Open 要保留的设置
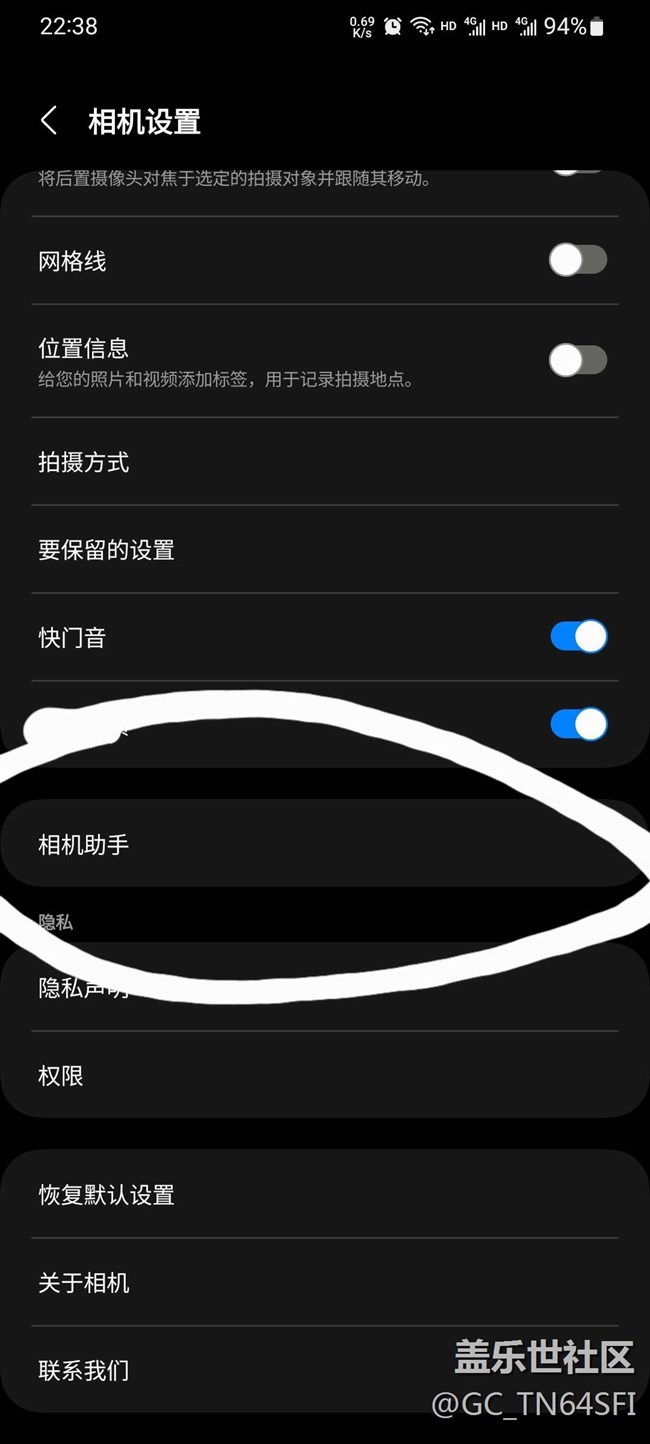 point(107,550)
